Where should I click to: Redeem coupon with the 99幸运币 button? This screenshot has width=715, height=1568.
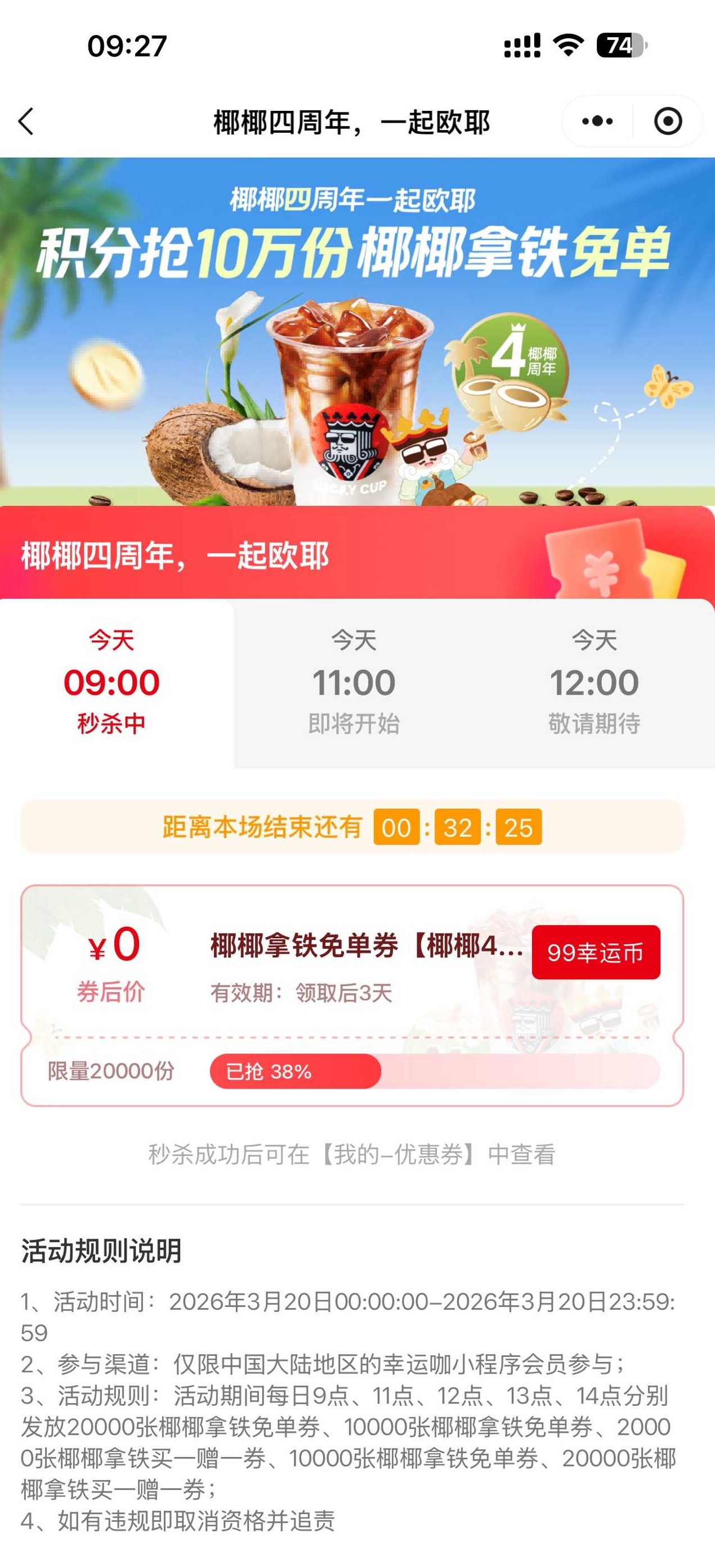[x=595, y=952]
